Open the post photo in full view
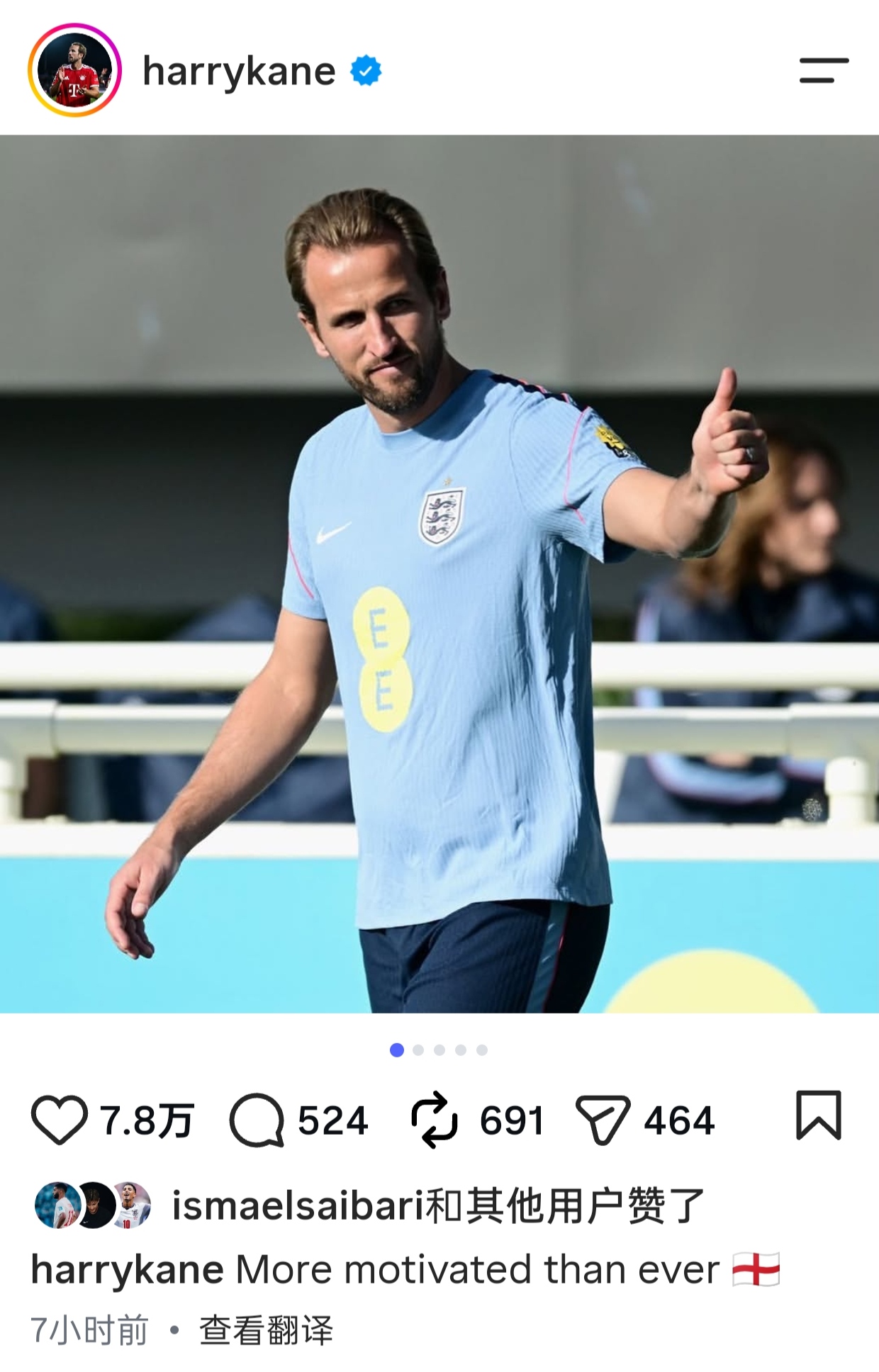The width and height of the screenshot is (879, 1372). coord(439,573)
